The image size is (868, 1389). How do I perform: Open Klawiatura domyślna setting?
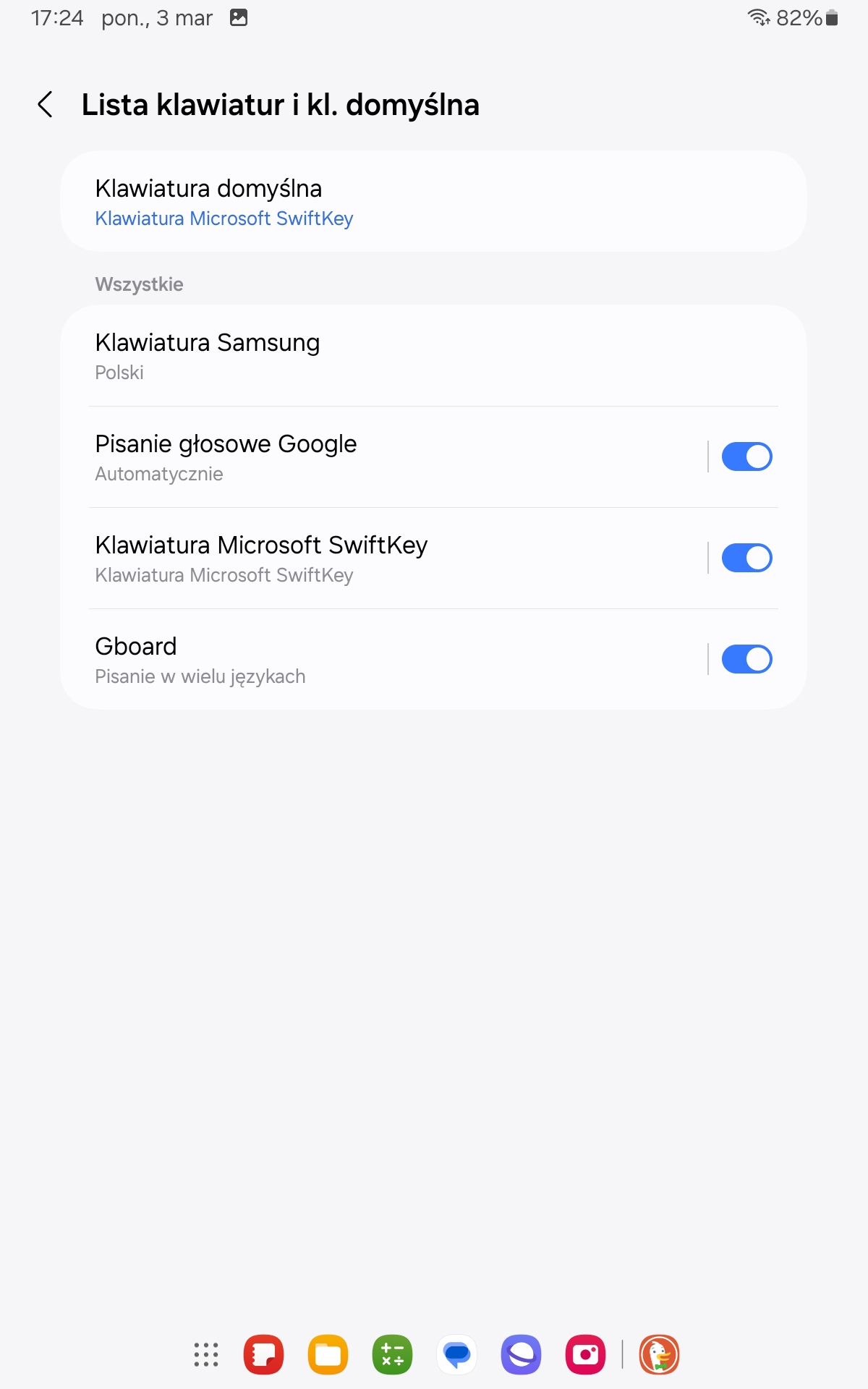(x=433, y=202)
